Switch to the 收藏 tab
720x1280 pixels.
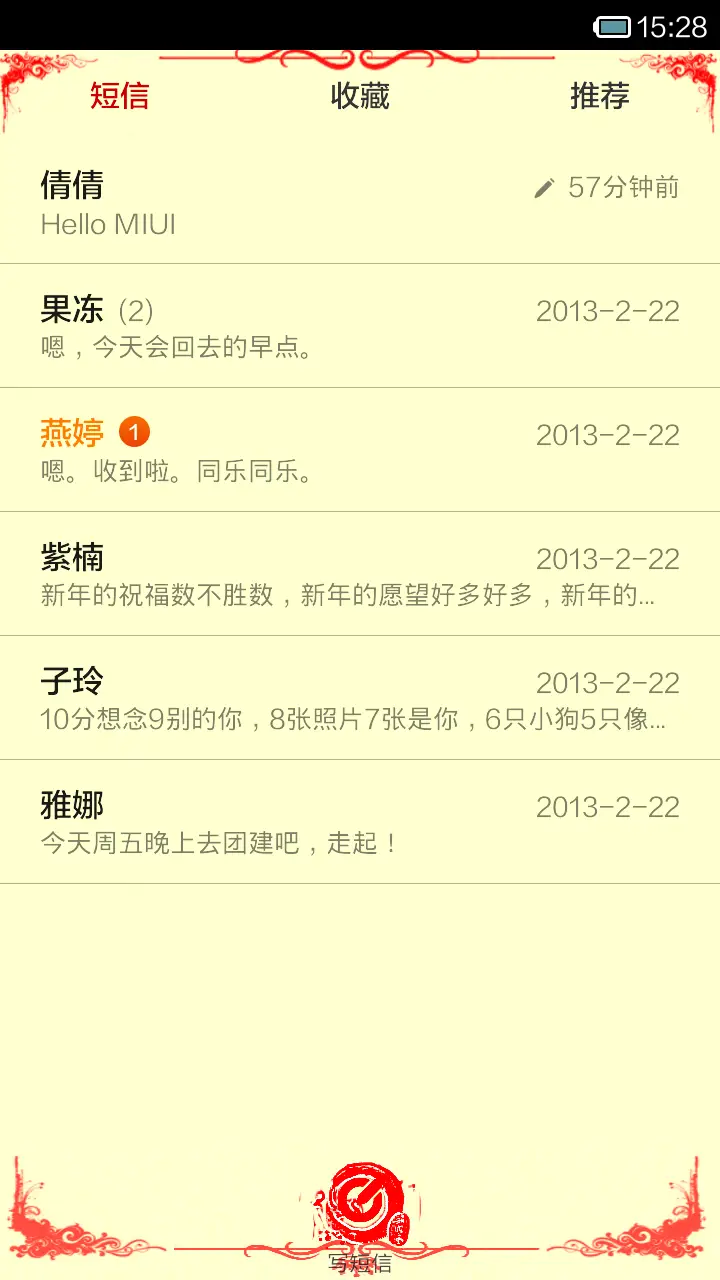pos(360,96)
